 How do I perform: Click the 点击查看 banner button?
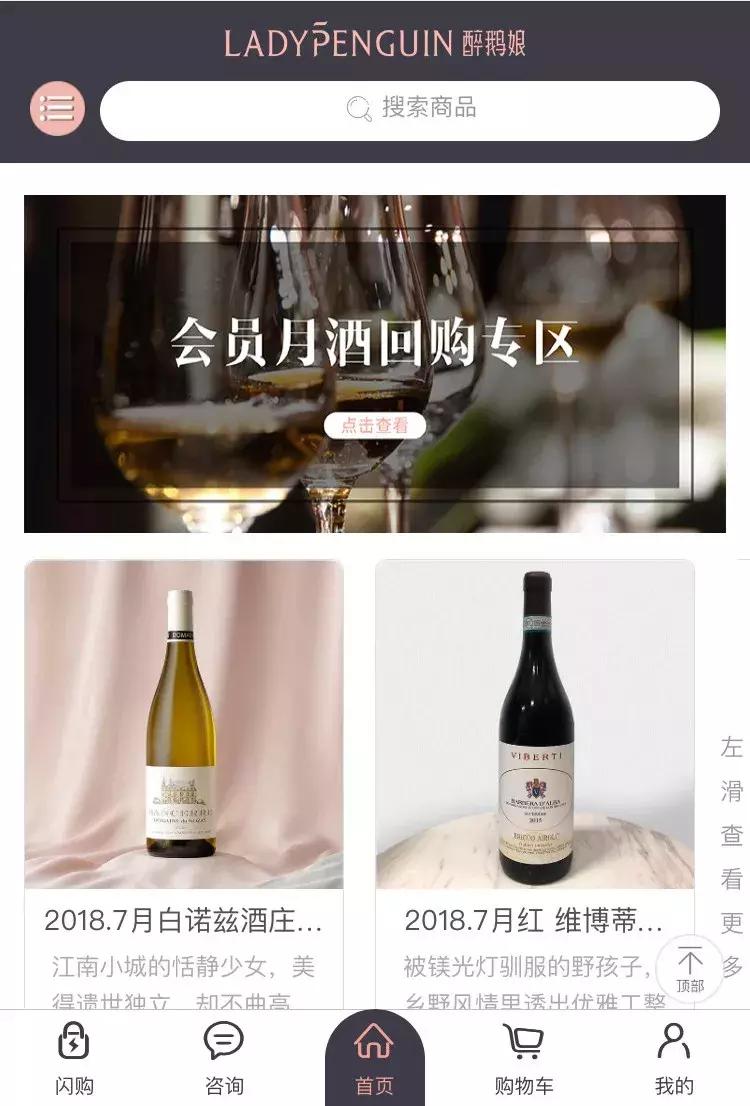[x=374, y=424]
